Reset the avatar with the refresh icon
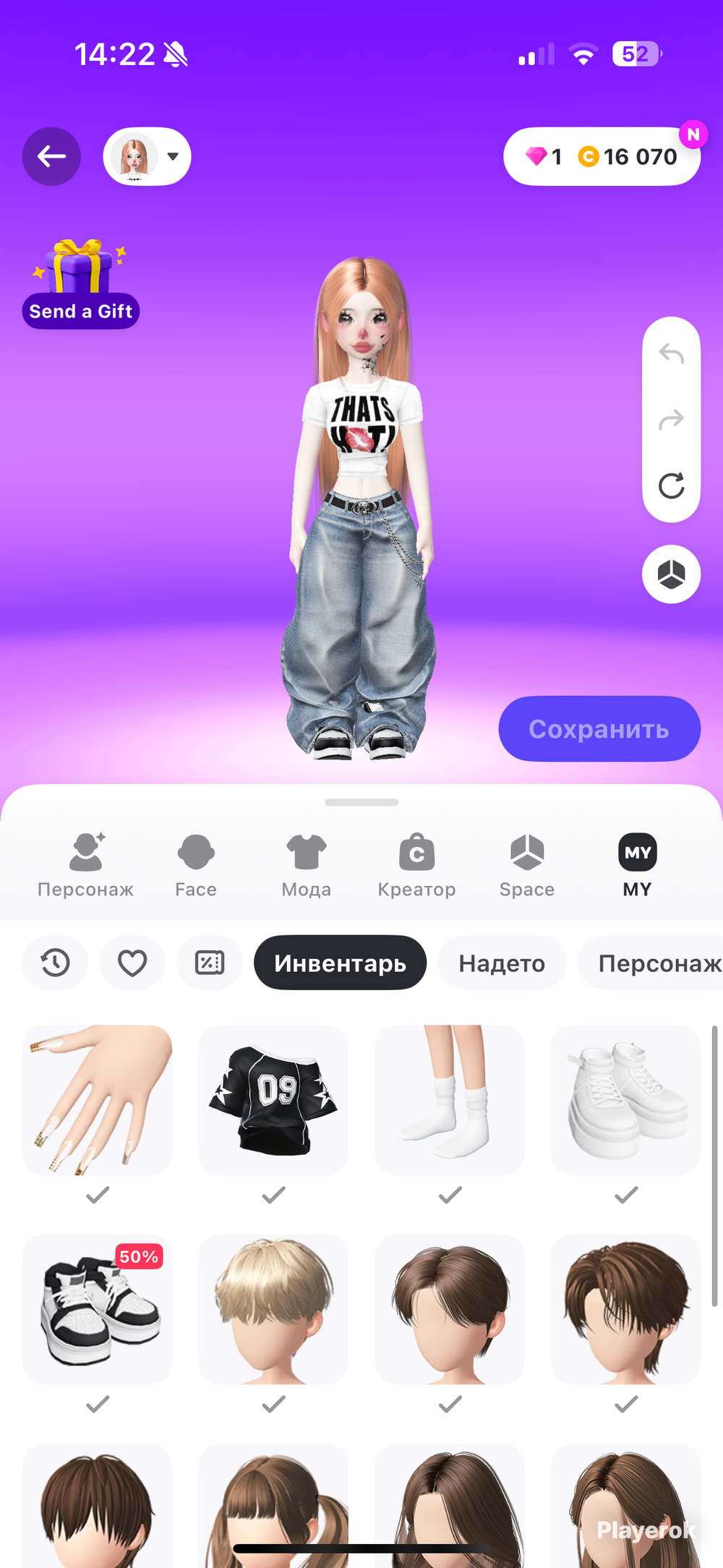Viewport: 723px width, 1568px height. point(671,485)
